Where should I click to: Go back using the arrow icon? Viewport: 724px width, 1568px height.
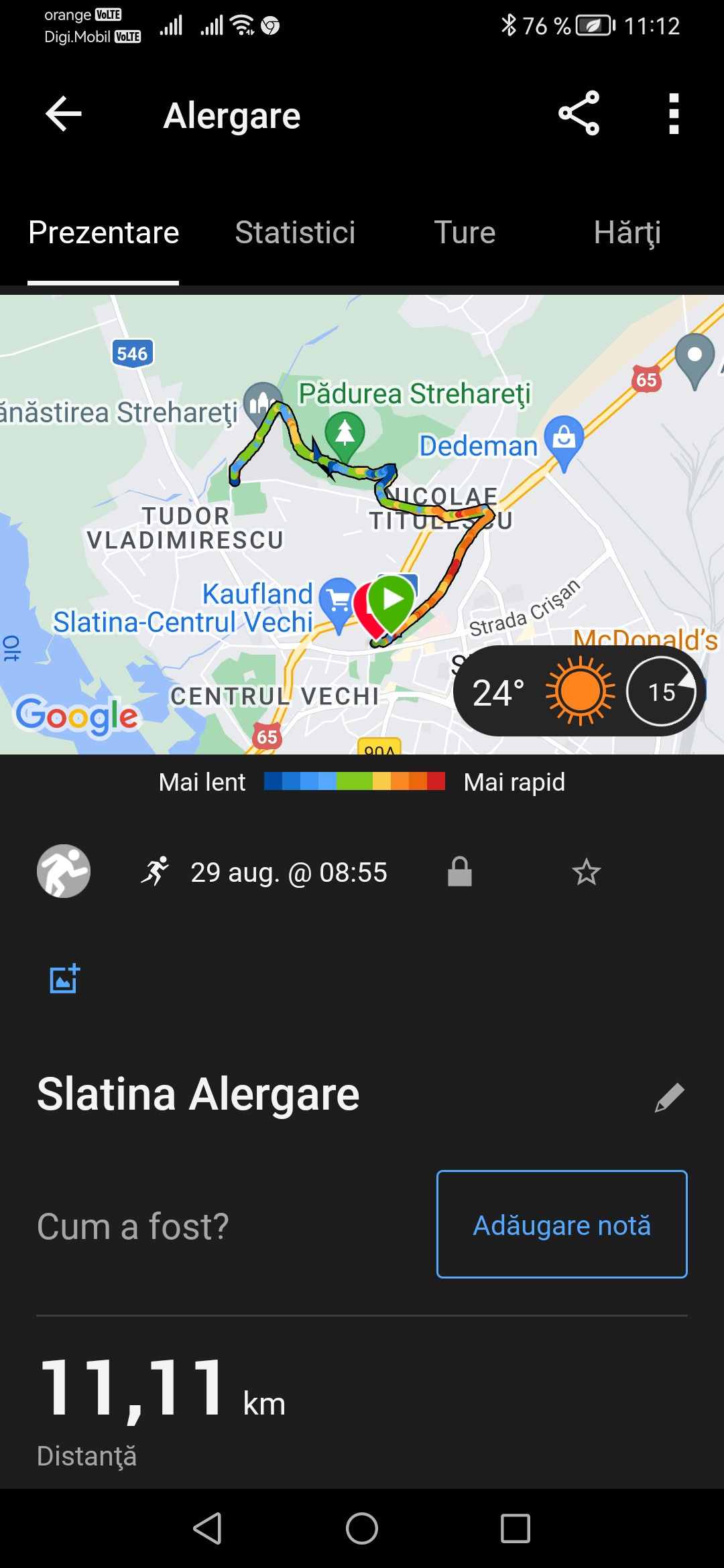(x=64, y=115)
